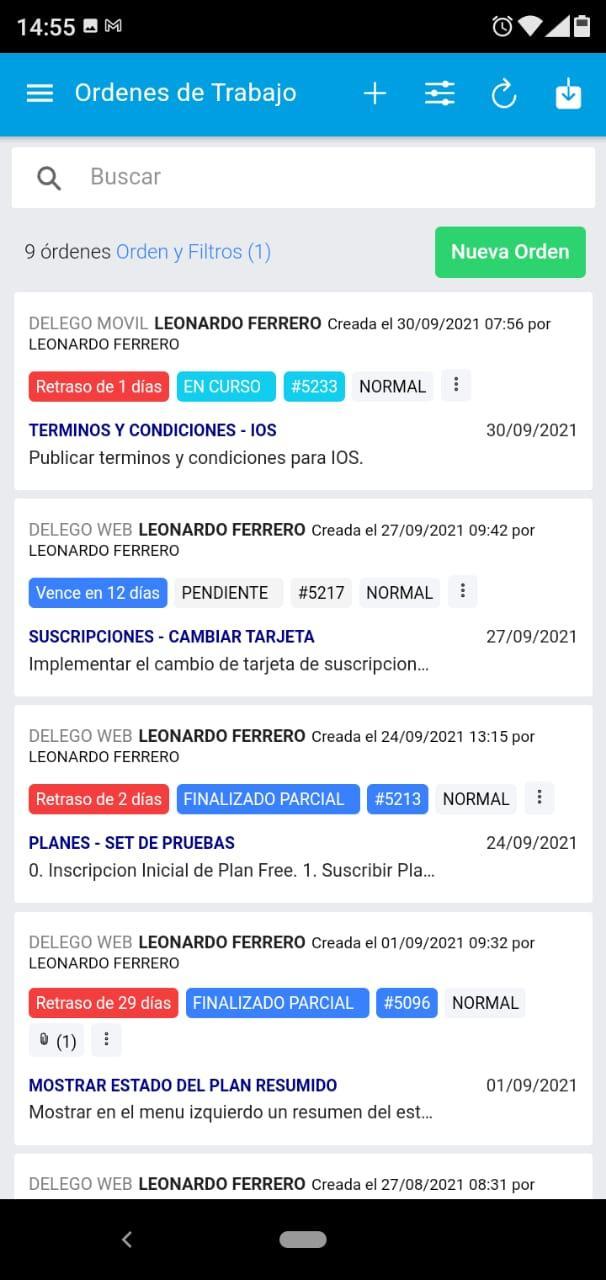Screen dimensions: 606x1280
Task: Open the Orden y Filtros (1) link
Action: coord(193,252)
